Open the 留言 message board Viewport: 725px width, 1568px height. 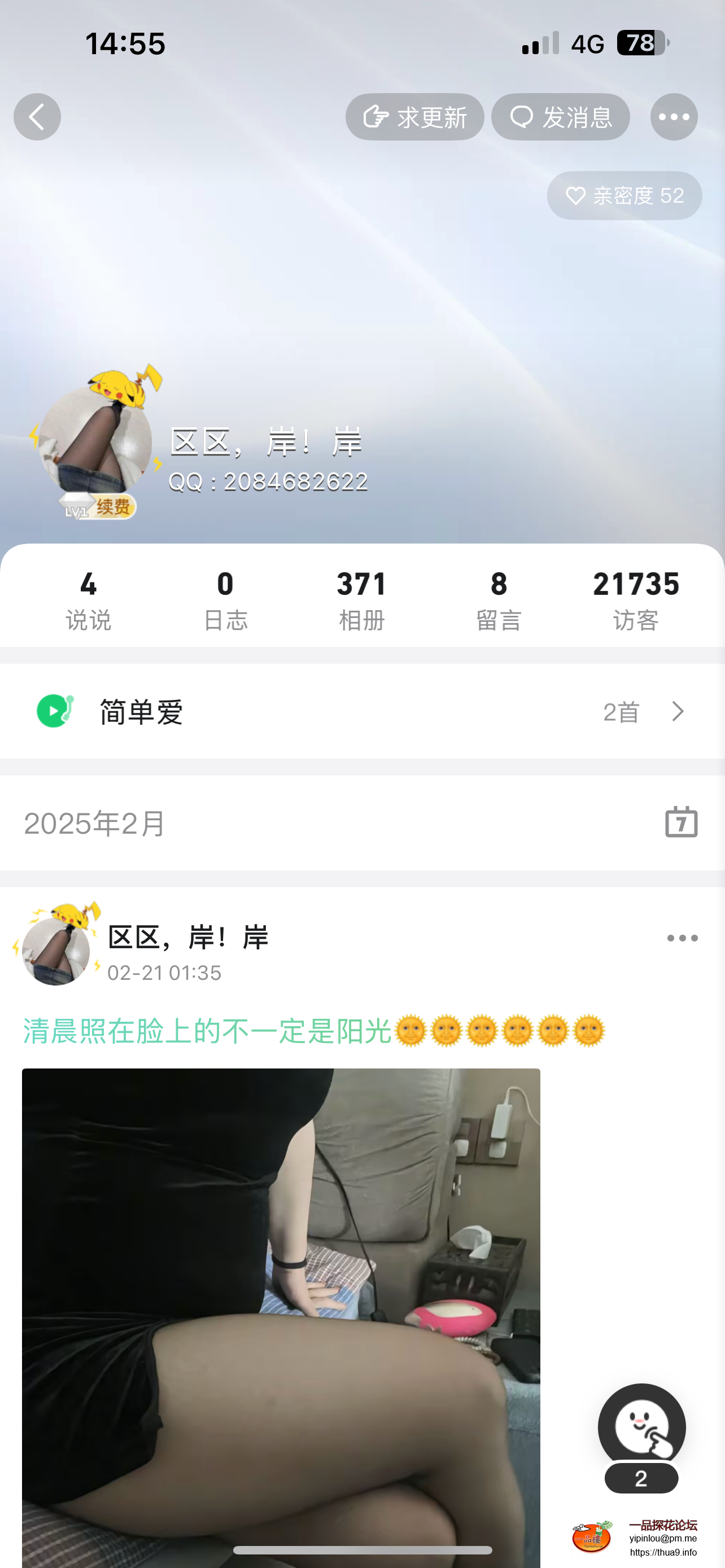[499, 599]
